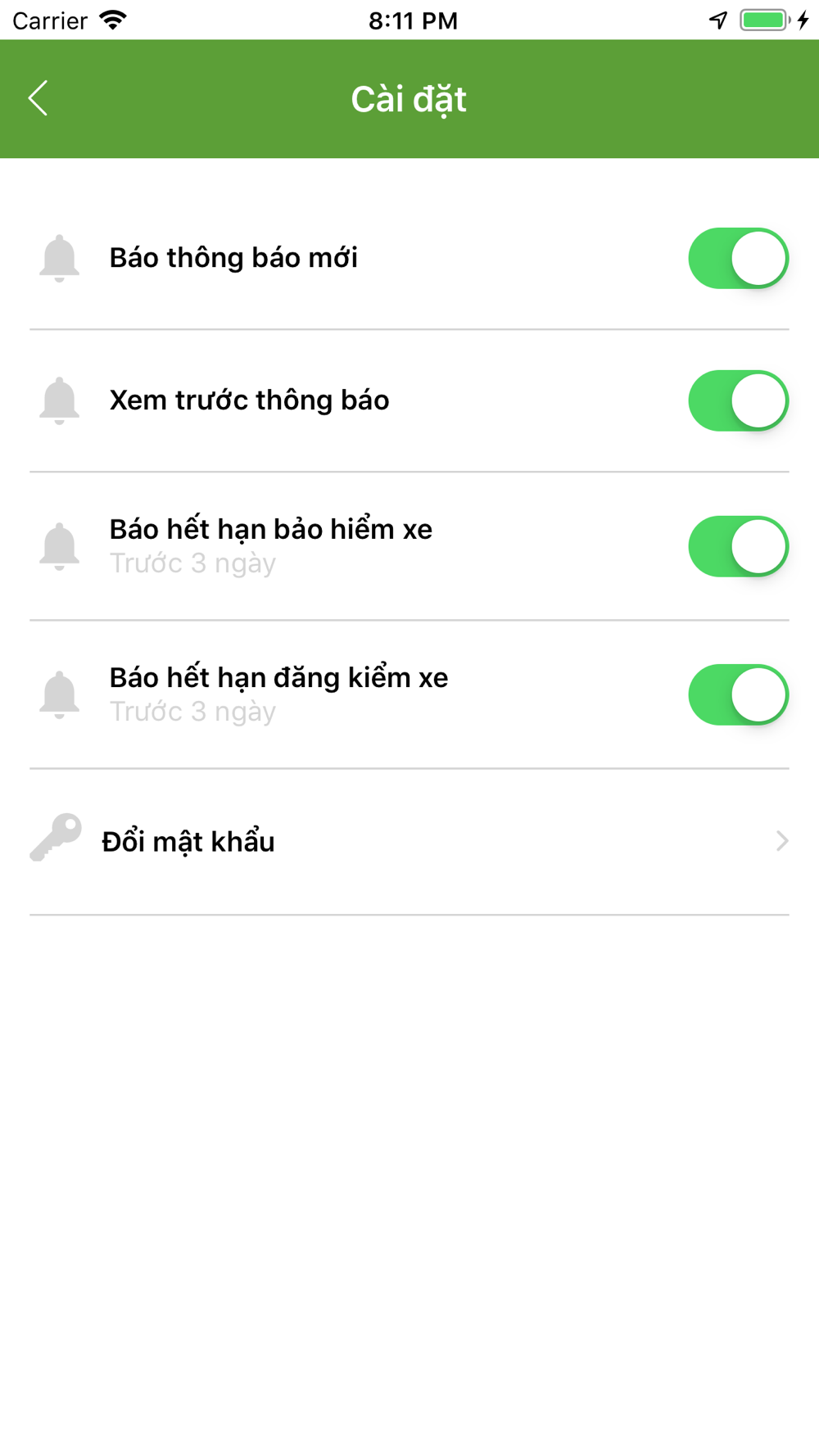Toggle off Báo thông báo mới switch
Viewport: 819px width, 1456px height.
click(x=738, y=258)
